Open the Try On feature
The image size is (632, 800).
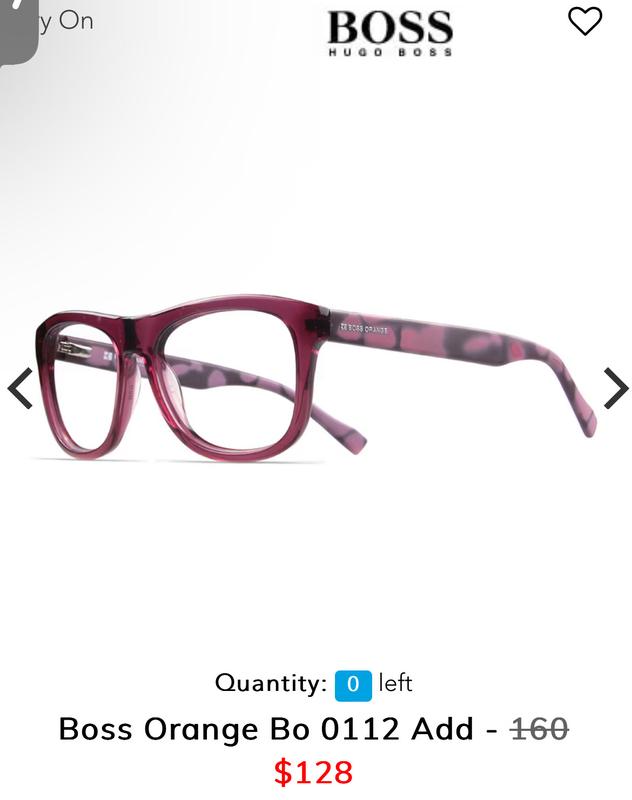[62, 21]
